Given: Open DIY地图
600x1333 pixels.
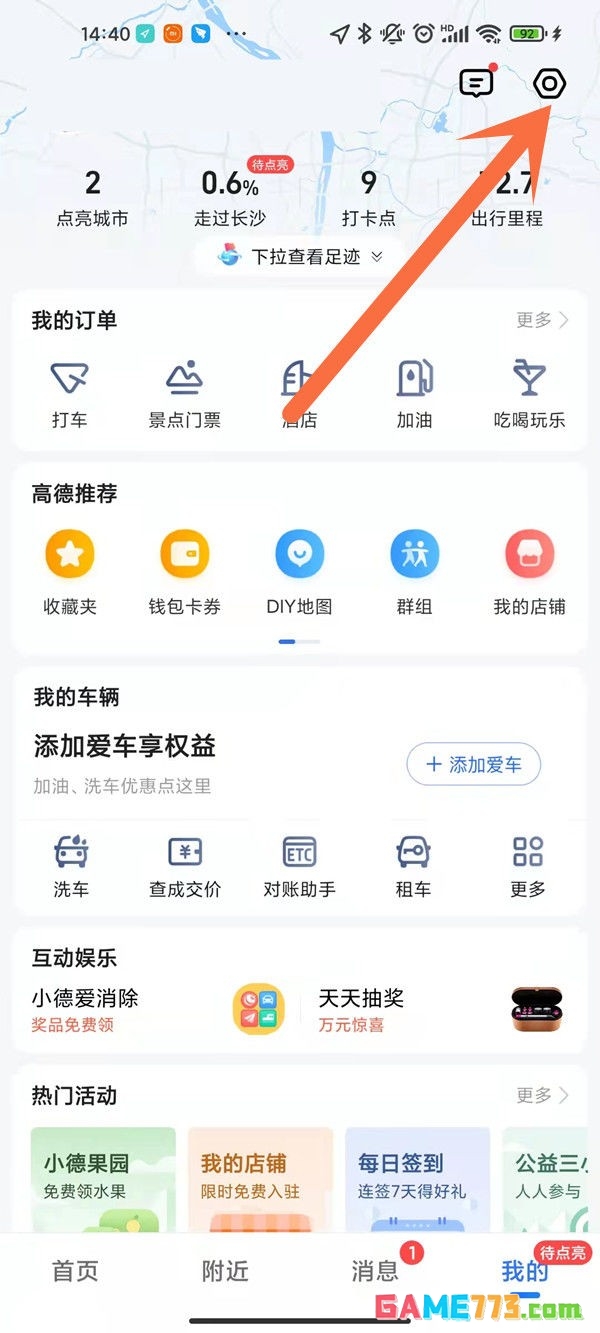Looking at the screenshot, I should click(x=299, y=572).
